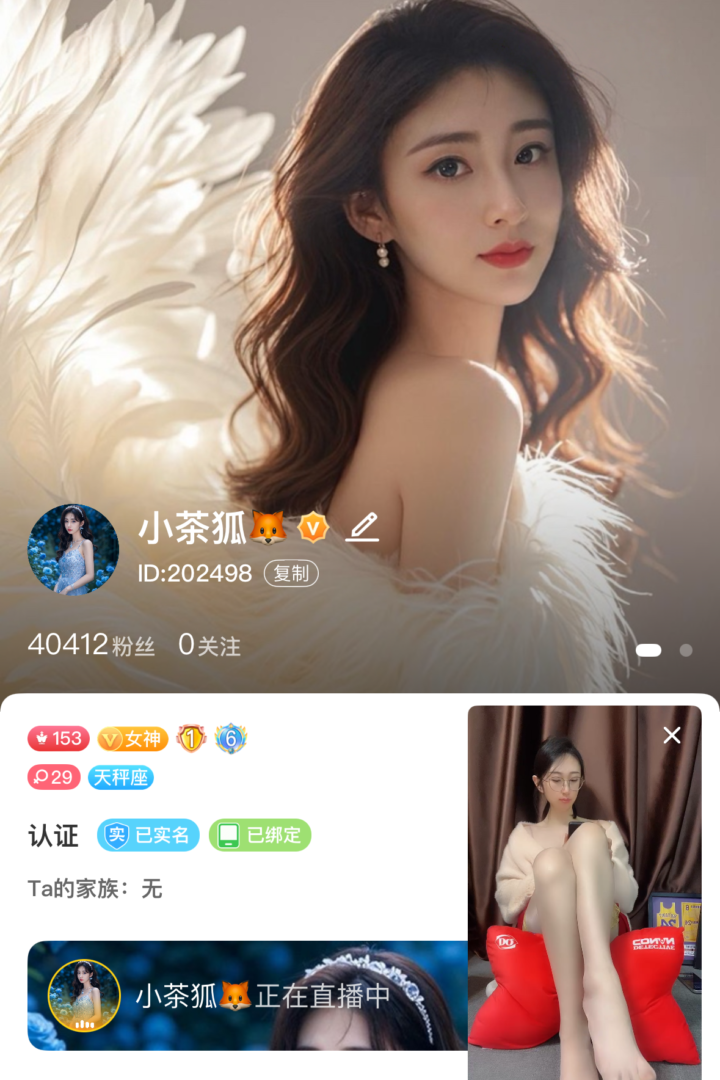
Task: Tap the edit pencil beside the nickname
Action: tap(362, 526)
